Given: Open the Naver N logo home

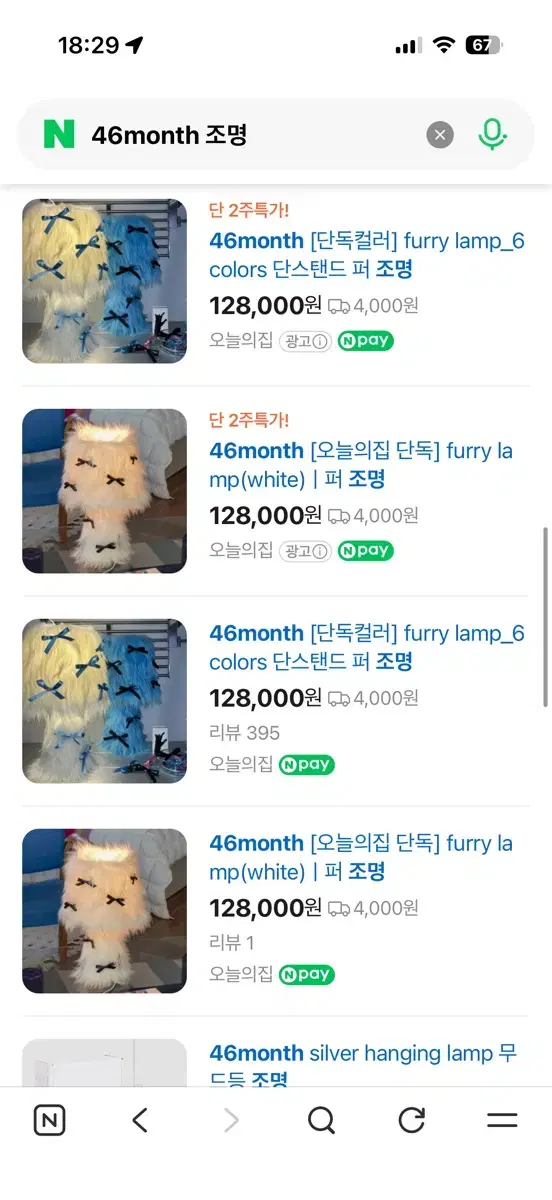Looking at the screenshot, I should coord(59,134).
